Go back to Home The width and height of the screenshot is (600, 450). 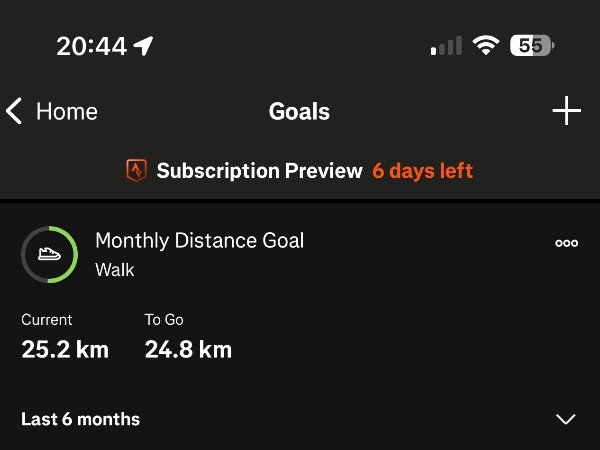tap(52, 111)
